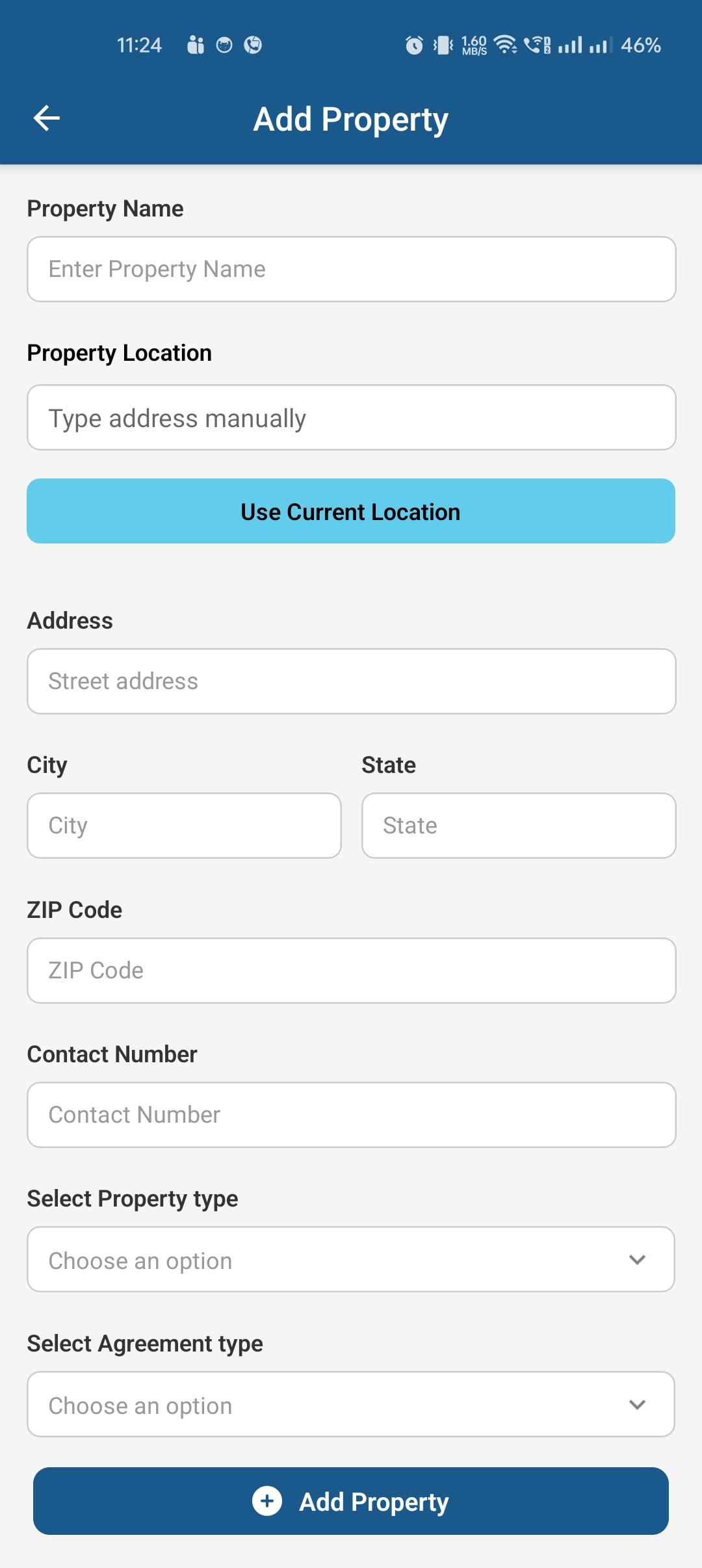702x1568 pixels.
Task: Click the Add Property title in the header
Action: tap(351, 119)
